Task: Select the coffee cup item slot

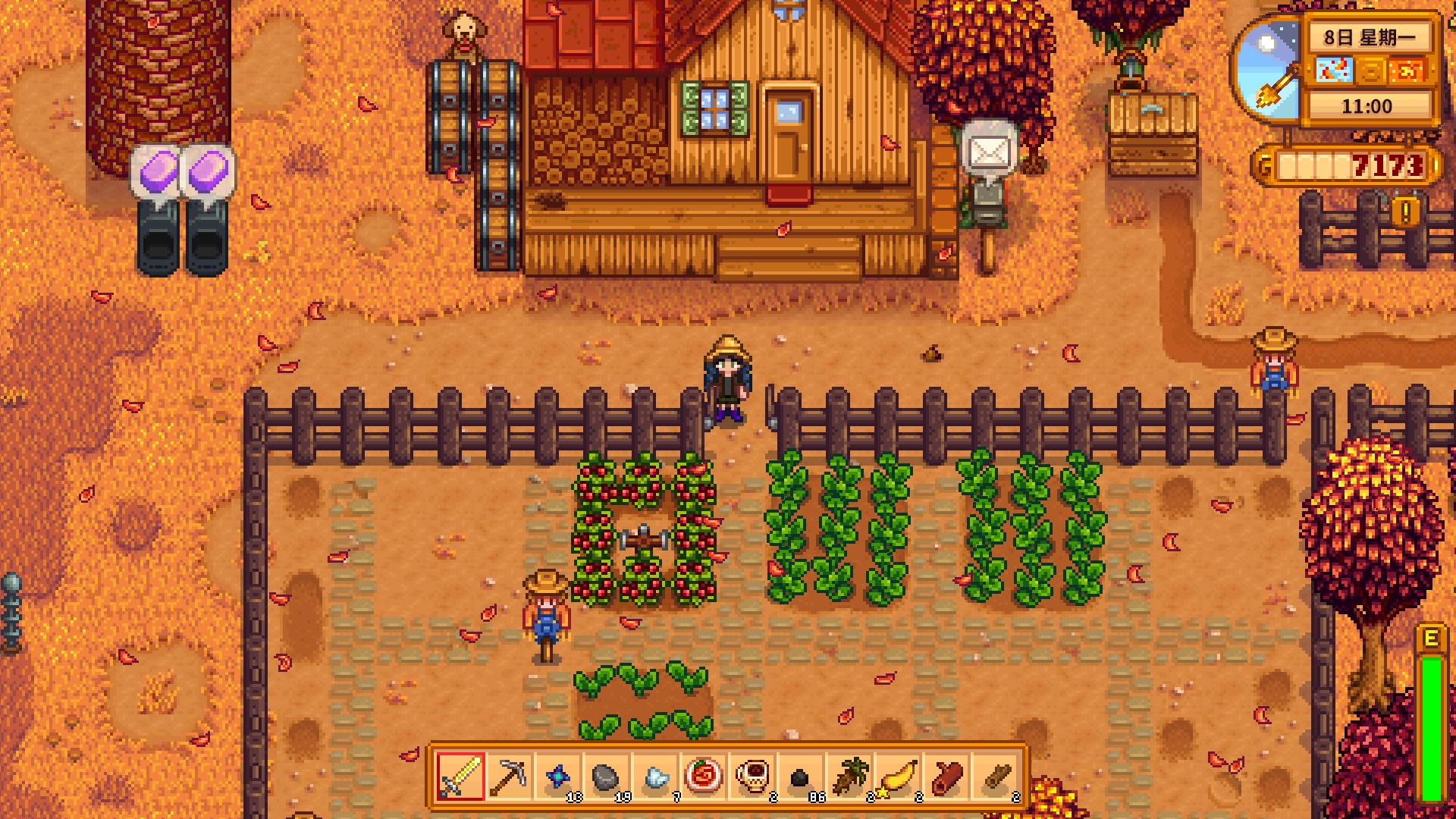Action: (x=752, y=777)
